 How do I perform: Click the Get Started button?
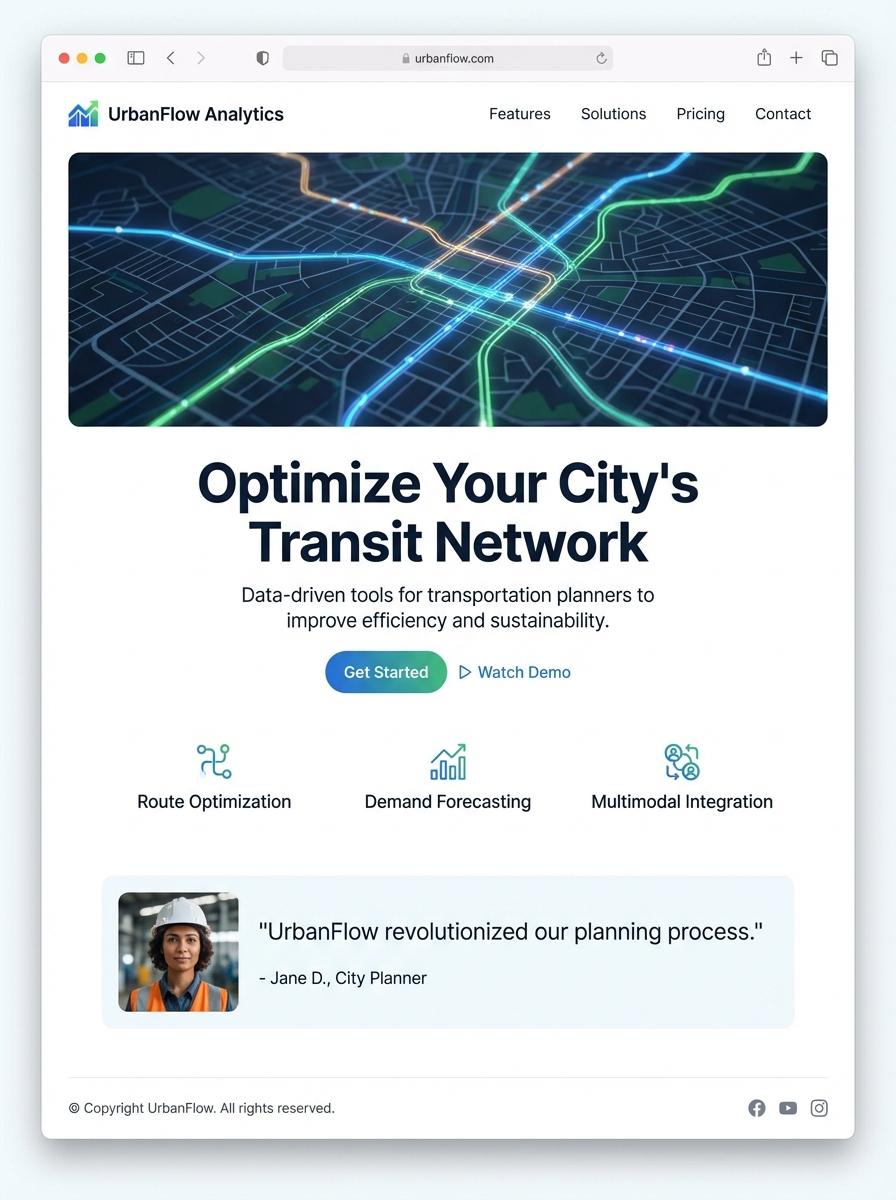tap(385, 672)
